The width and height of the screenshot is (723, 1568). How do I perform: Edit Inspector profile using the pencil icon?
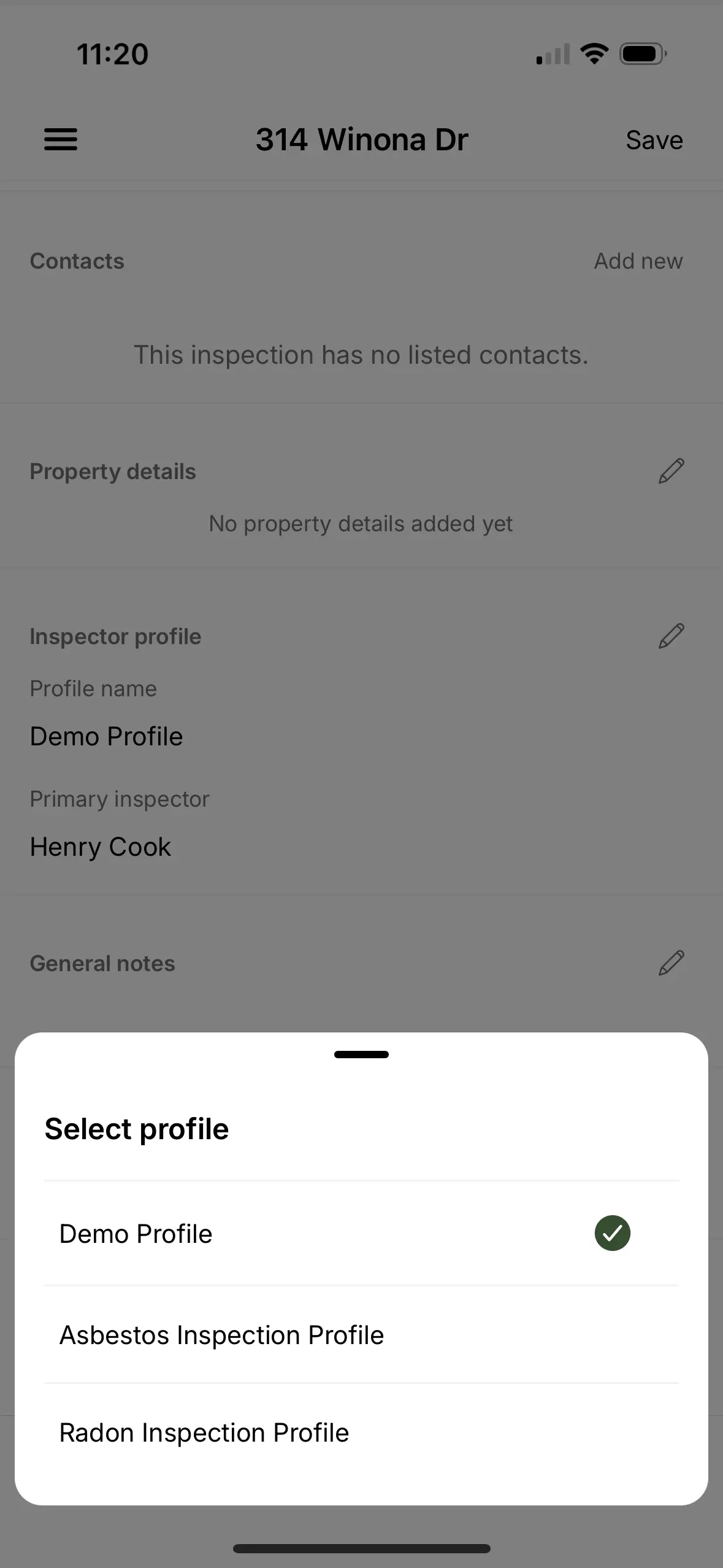point(671,636)
